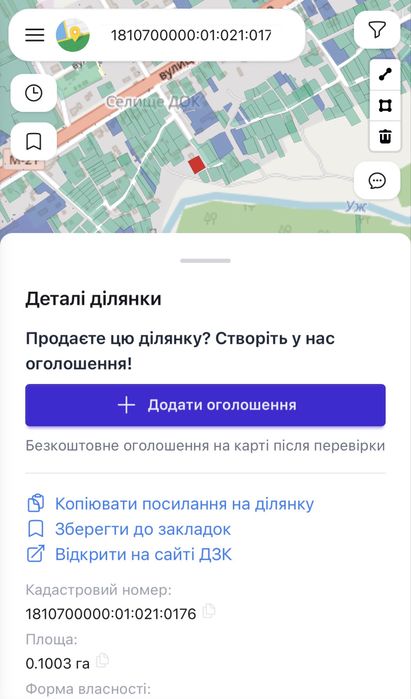Viewport: 411px width, 699px height.
Task: Select the area measurement tool
Action: 385,105
